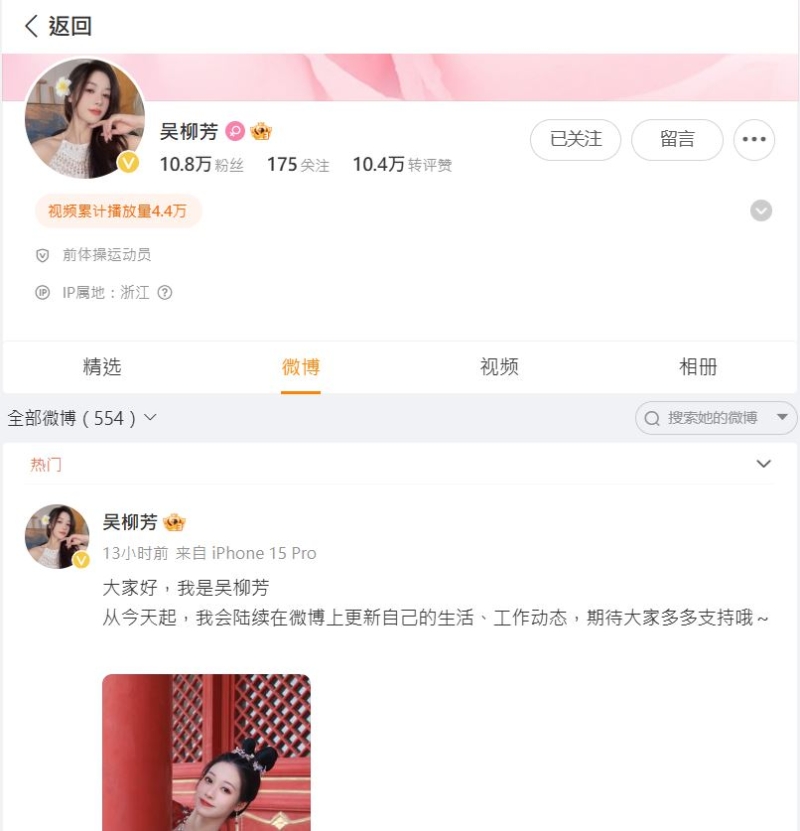Toggle follow status via the 已关注 button
This screenshot has height=831, width=800.
pyautogui.click(x=575, y=140)
